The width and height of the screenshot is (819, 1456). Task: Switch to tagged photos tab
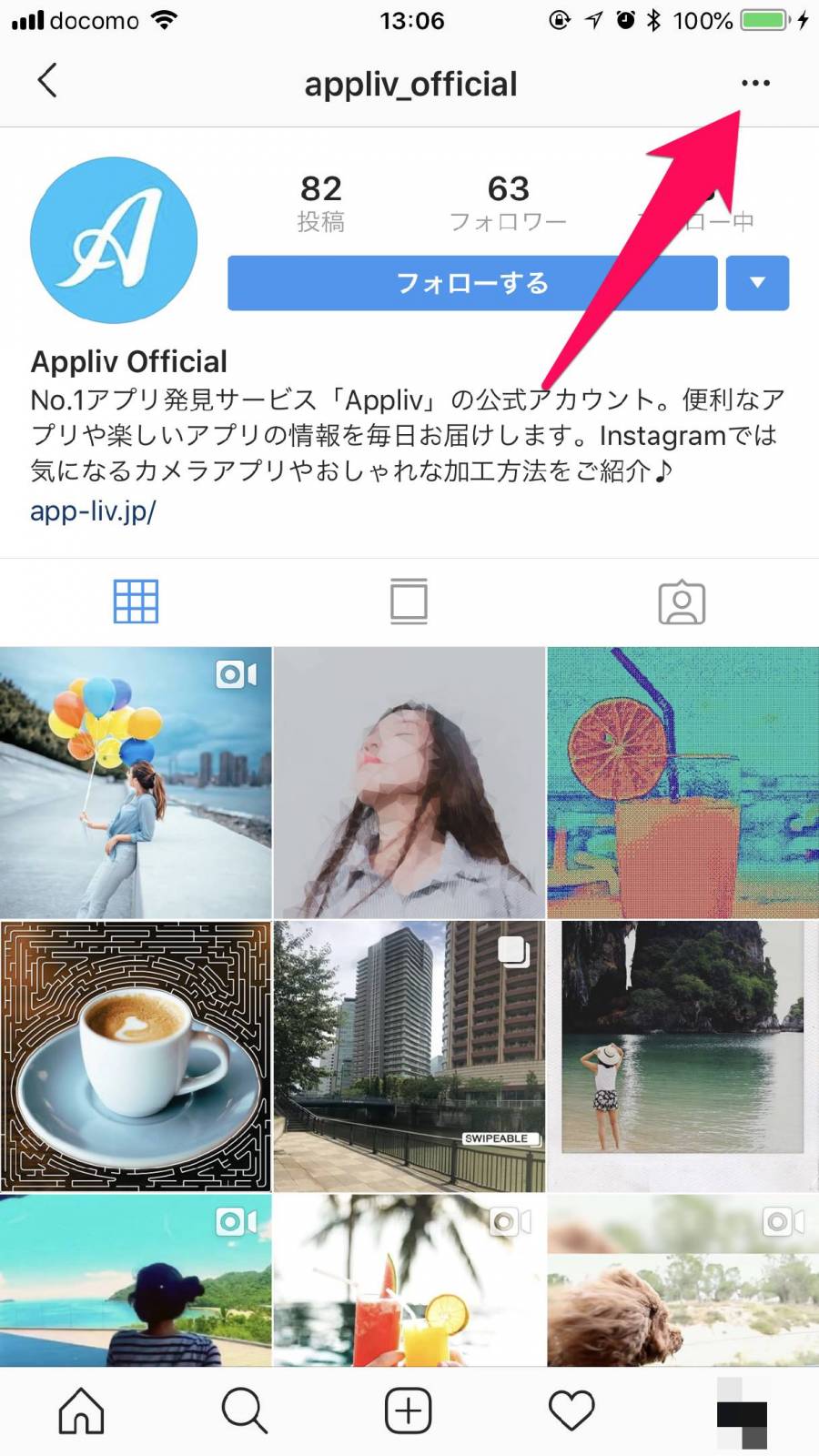[x=682, y=602]
